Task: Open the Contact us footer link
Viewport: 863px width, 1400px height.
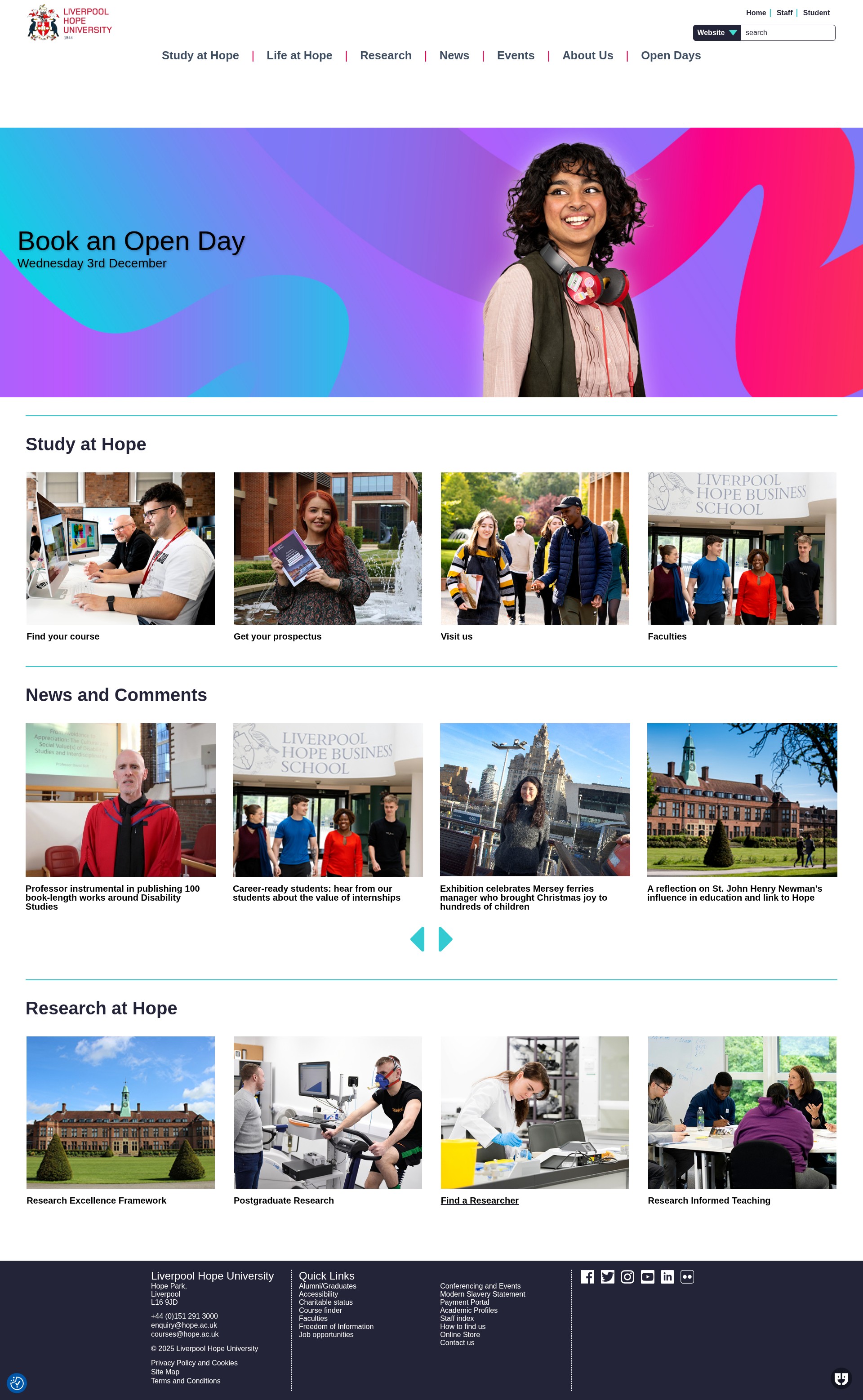Action: (457, 1342)
